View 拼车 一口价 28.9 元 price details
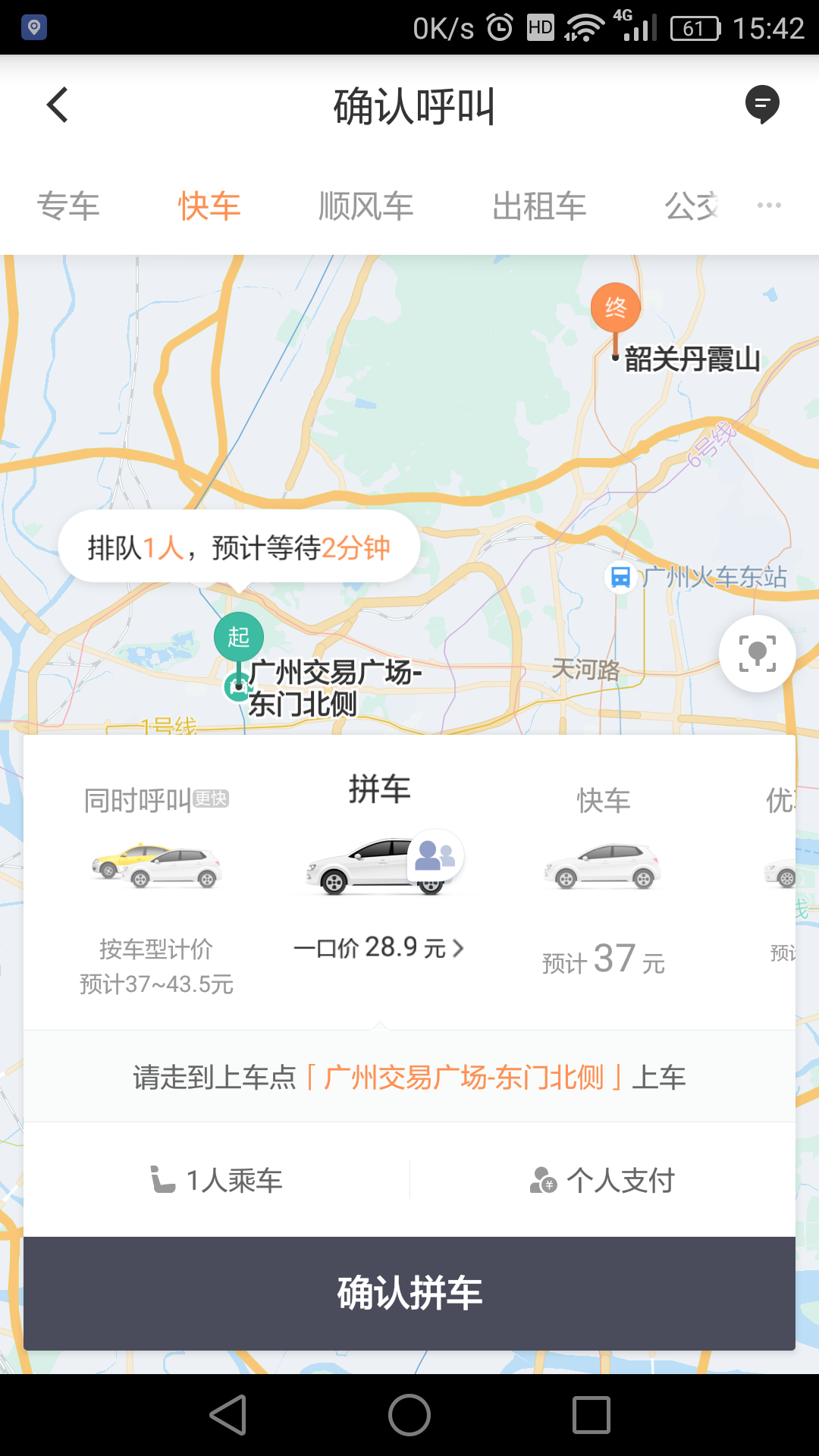The image size is (819, 1456). coord(378,948)
